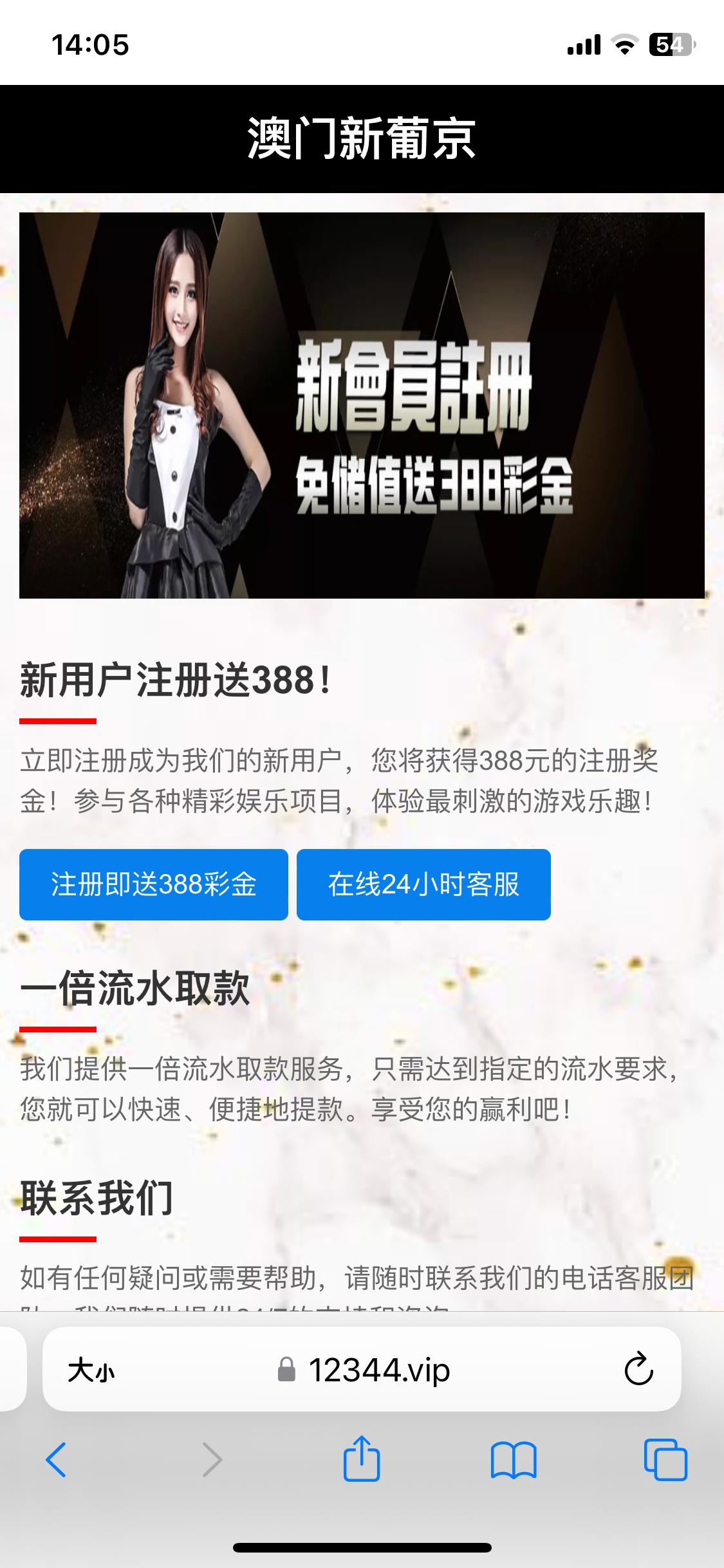This screenshot has height=1568, width=724.
Task: Tap the 注册即送388彩金 button
Action: point(153,884)
